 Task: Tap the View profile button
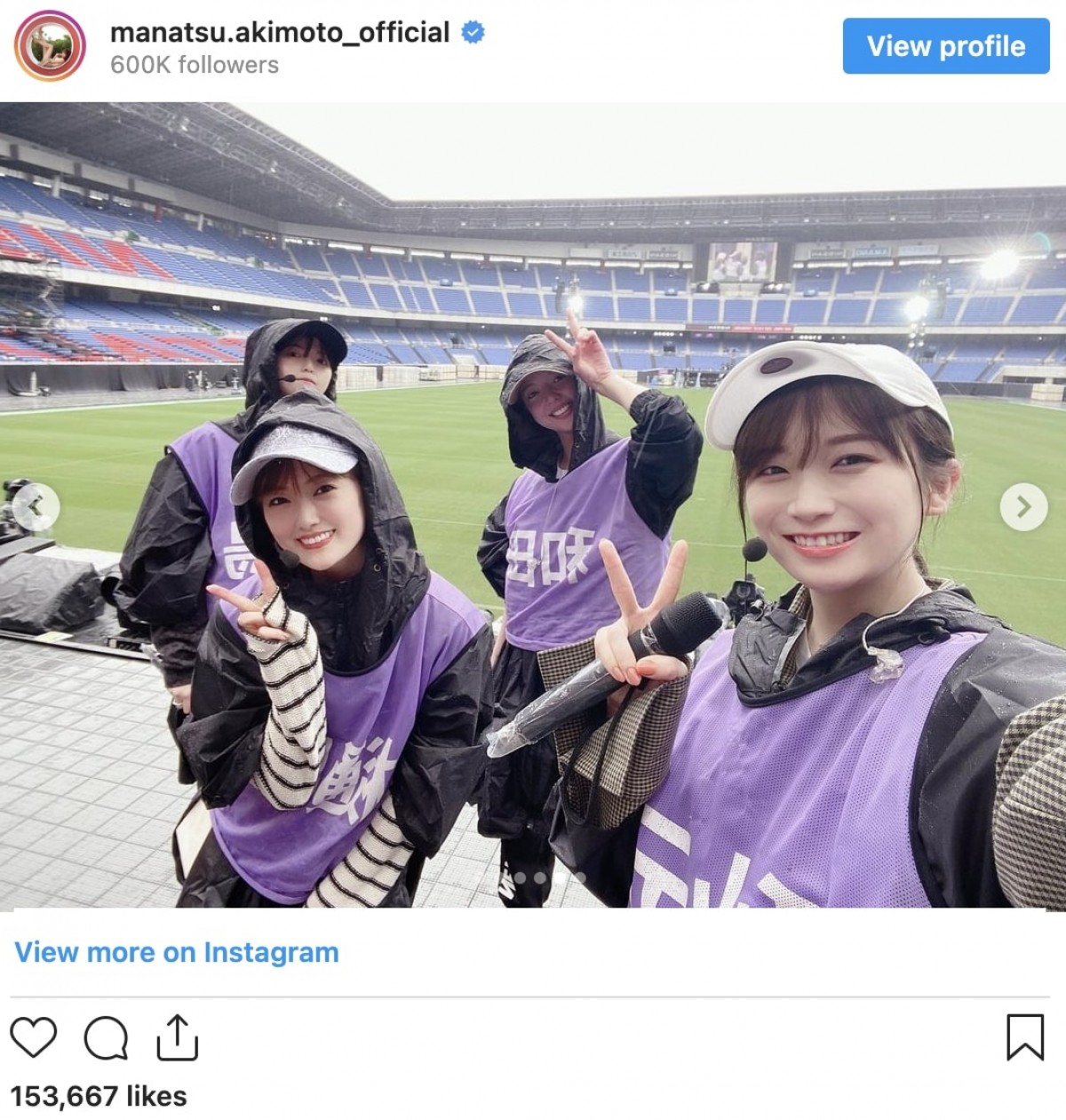945,46
